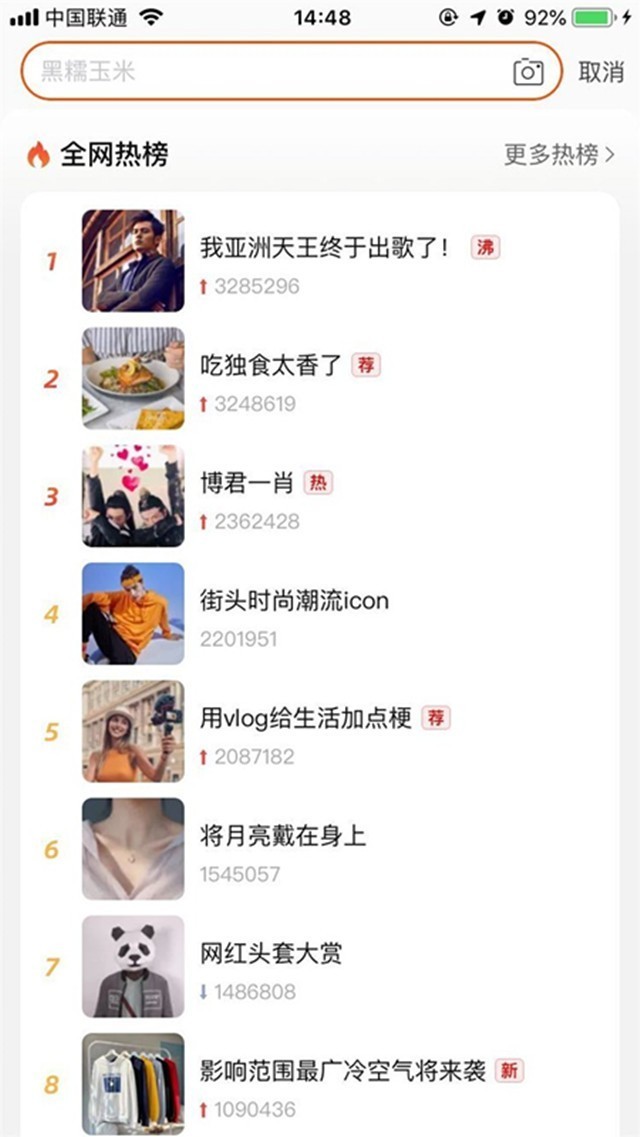View 网红头套大赏 trending entry

tap(271, 953)
